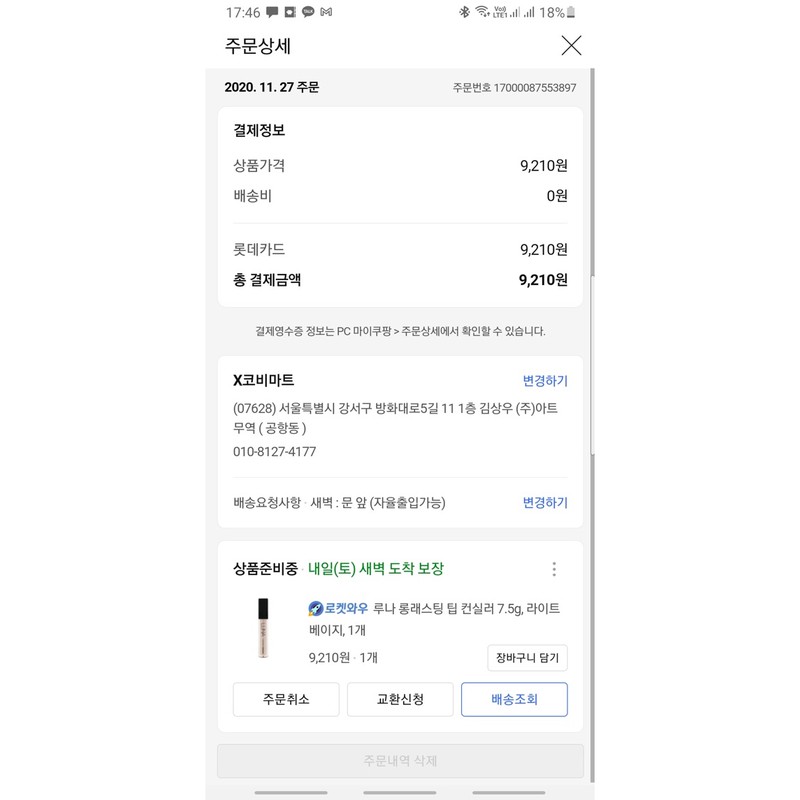Track the shipment with 배송조회
800x800 pixels.
pos(514,700)
